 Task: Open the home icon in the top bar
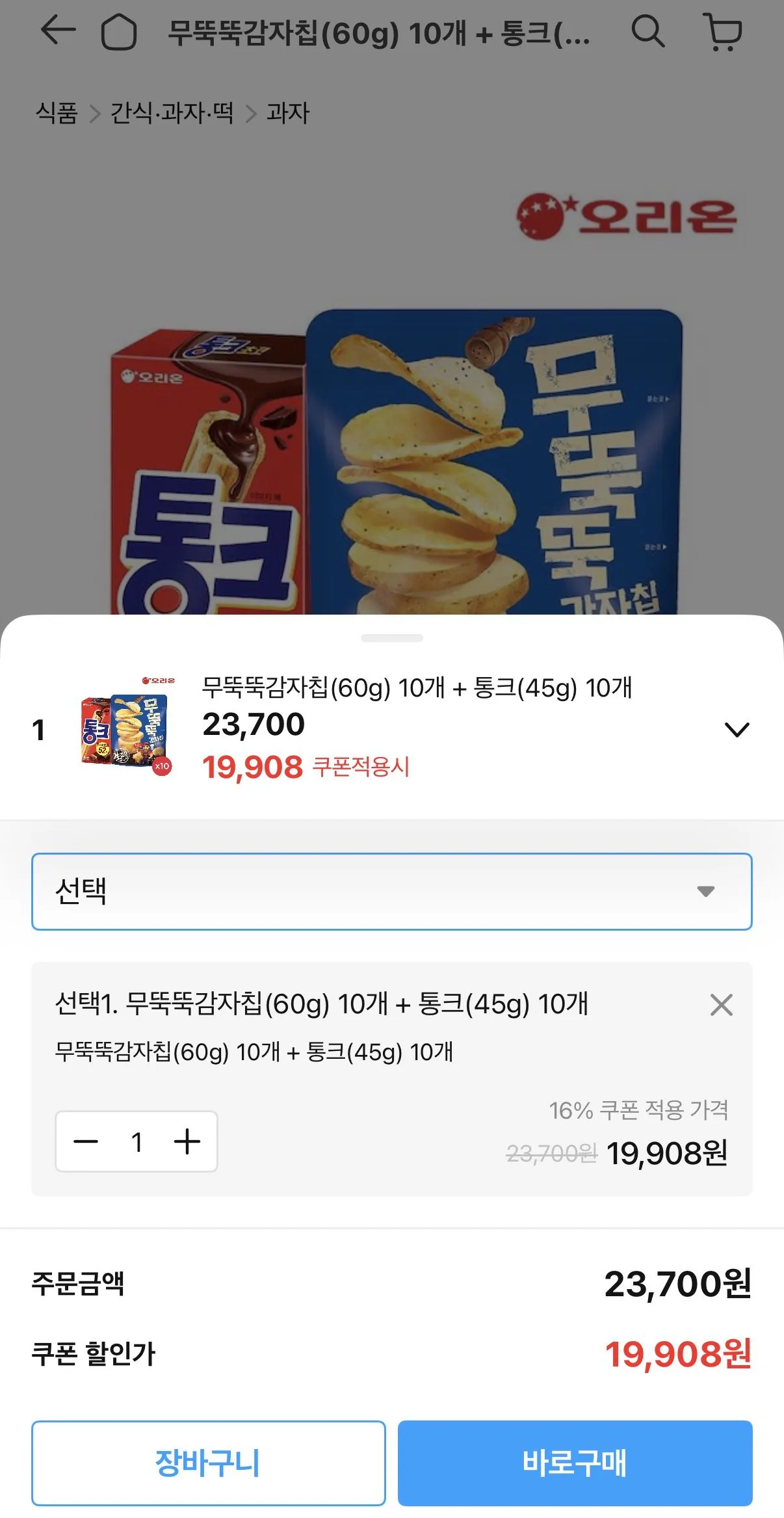pos(119,32)
